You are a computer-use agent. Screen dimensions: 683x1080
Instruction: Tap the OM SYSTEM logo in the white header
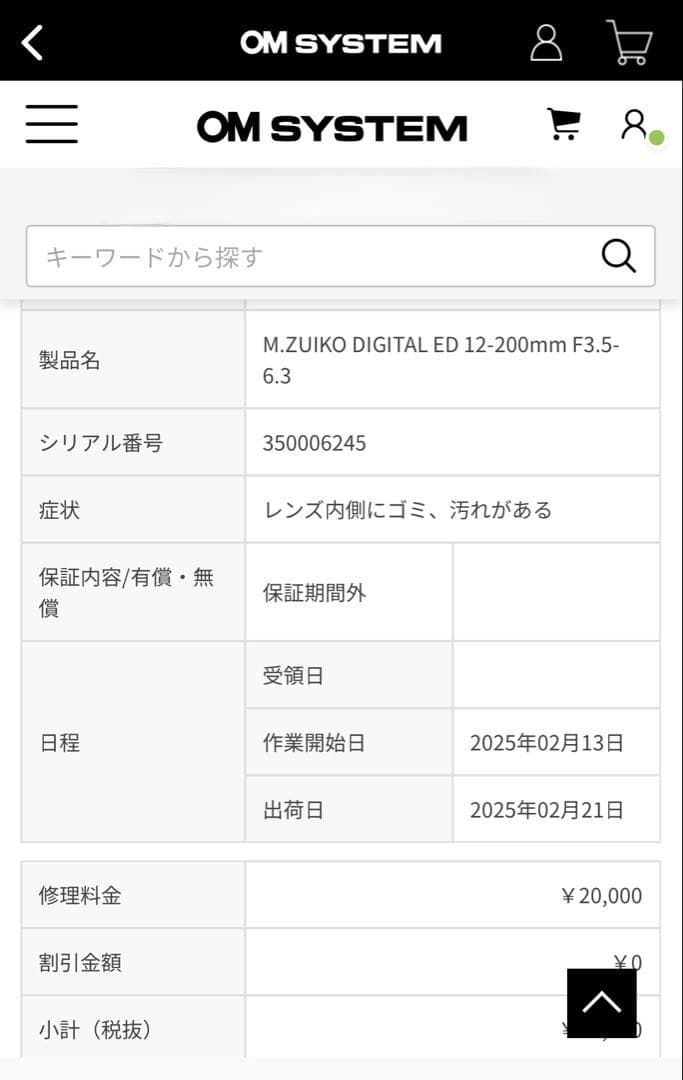pyautogui.click(x=332, y=128)
